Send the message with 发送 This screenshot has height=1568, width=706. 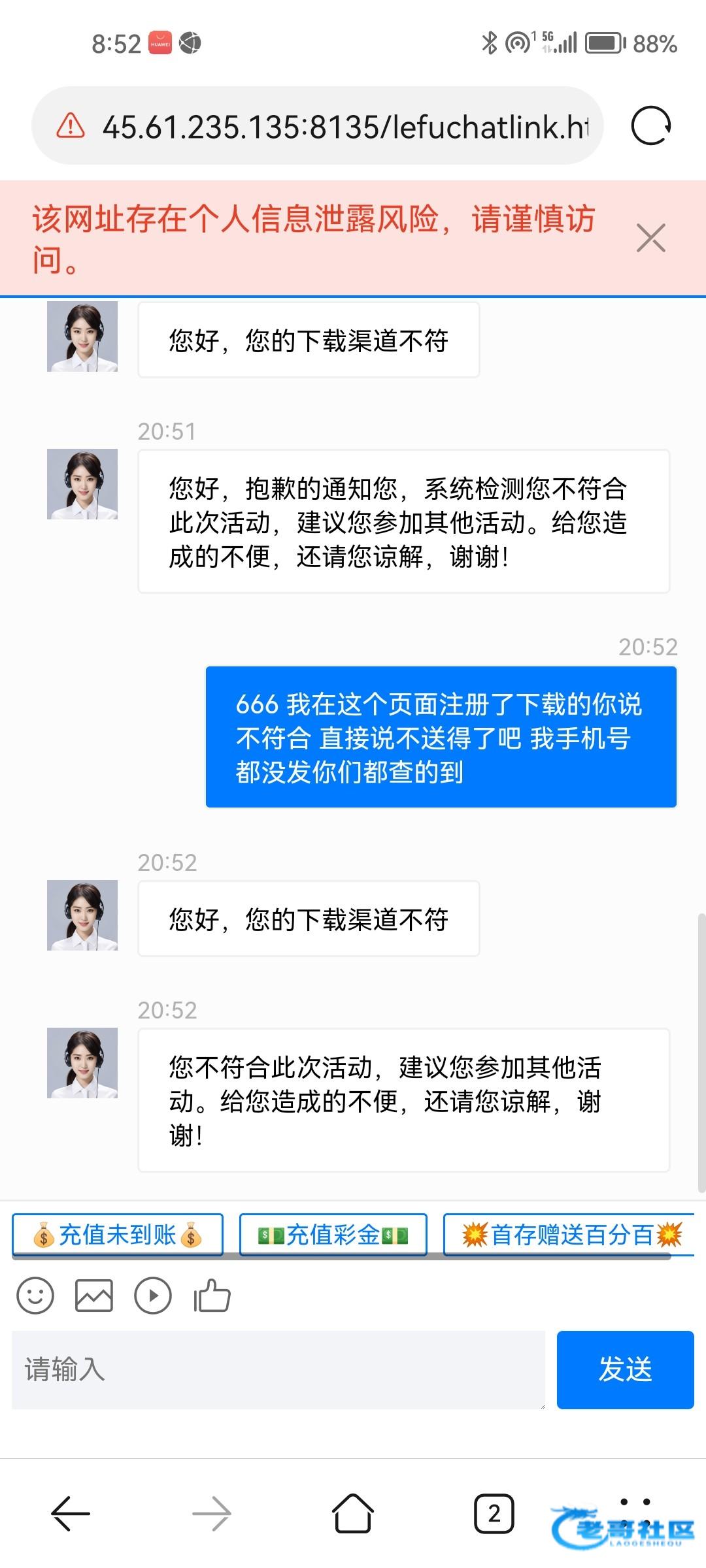coord(625,1369)
